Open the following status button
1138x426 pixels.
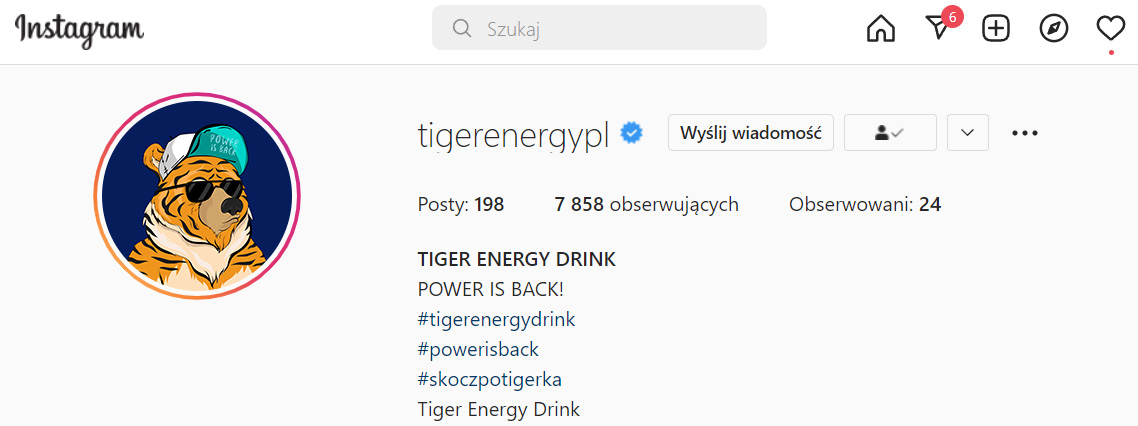click(890, 132)
